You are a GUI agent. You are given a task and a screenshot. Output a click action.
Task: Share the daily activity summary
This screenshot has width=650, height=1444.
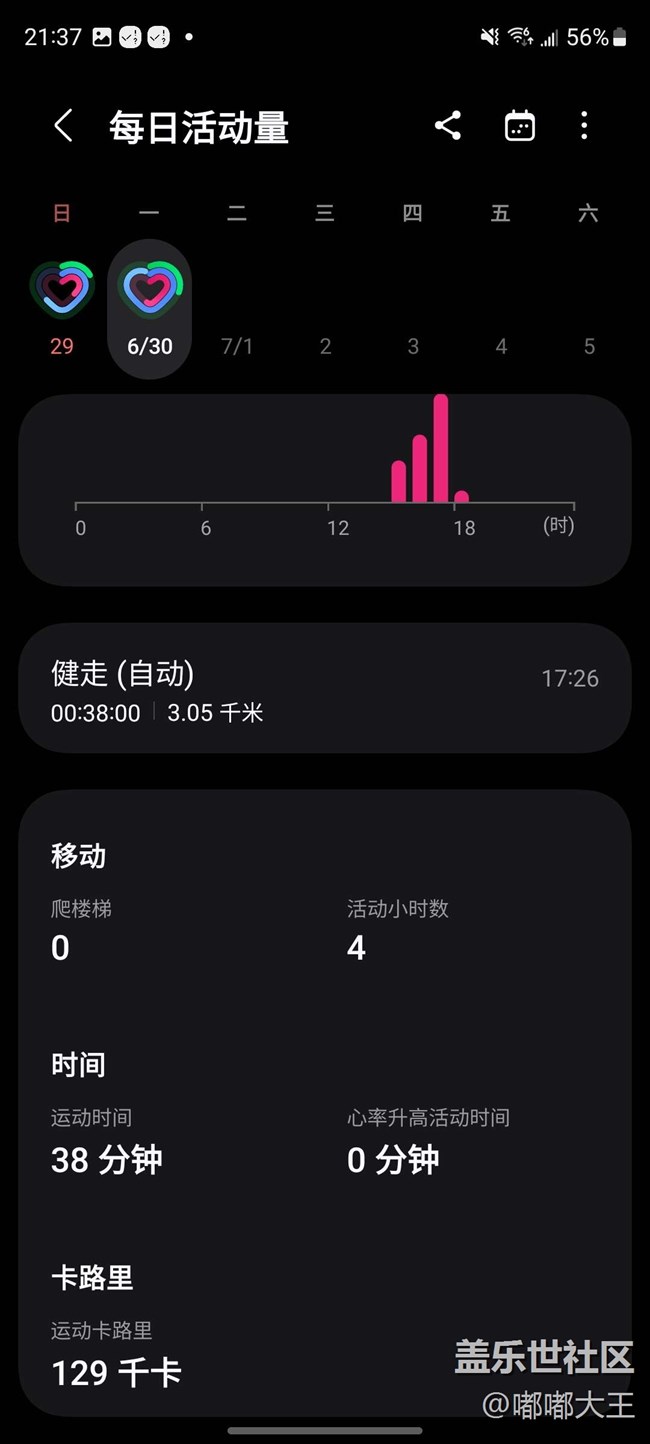pos(448,126)
